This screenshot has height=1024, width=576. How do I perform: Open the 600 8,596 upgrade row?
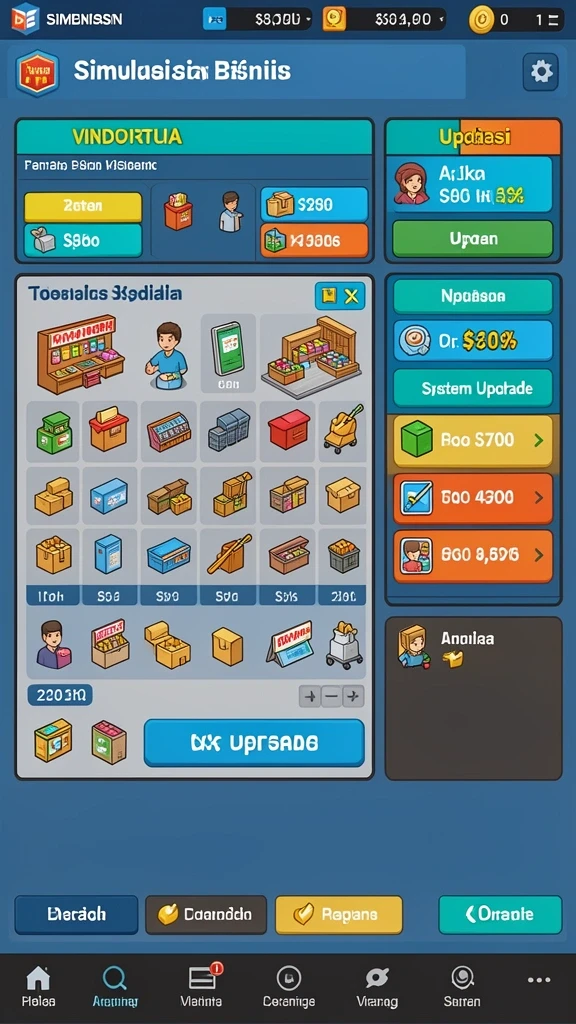pyautogui.click(x=473, y=556)
